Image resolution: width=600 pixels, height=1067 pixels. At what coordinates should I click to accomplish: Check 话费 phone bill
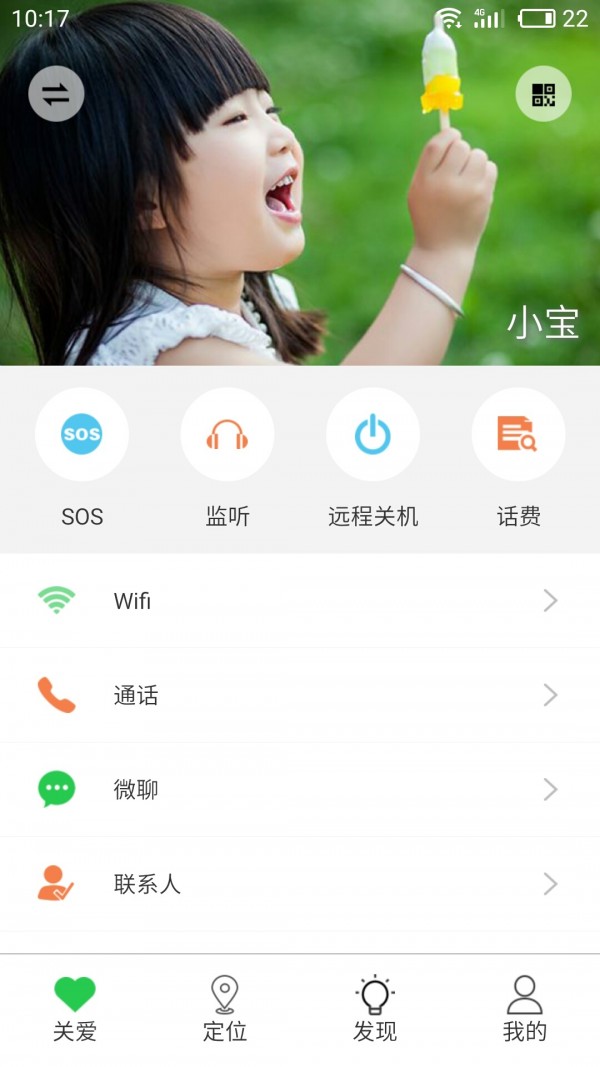coord(518,435)
